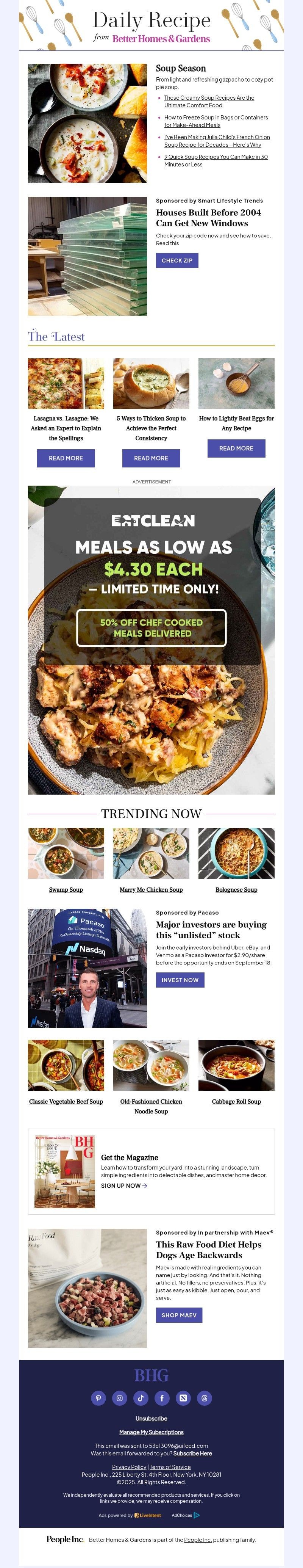This screenshot has height=1568, width=303.
Task: Open the creamy soup recipes comfort food link
Action: [x=209, y=101]
